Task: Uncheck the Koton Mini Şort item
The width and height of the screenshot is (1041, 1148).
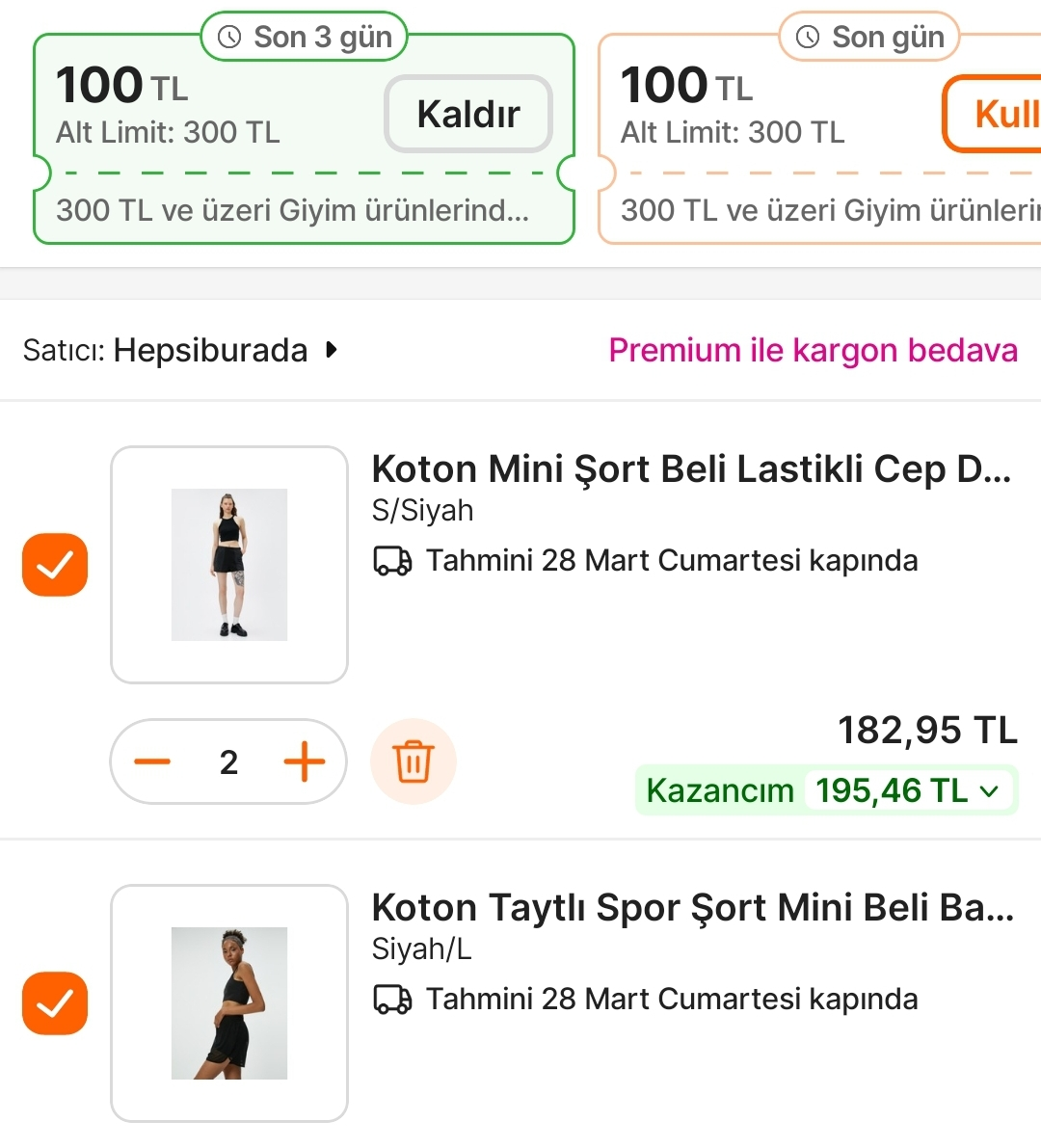Action: [55, 565]
